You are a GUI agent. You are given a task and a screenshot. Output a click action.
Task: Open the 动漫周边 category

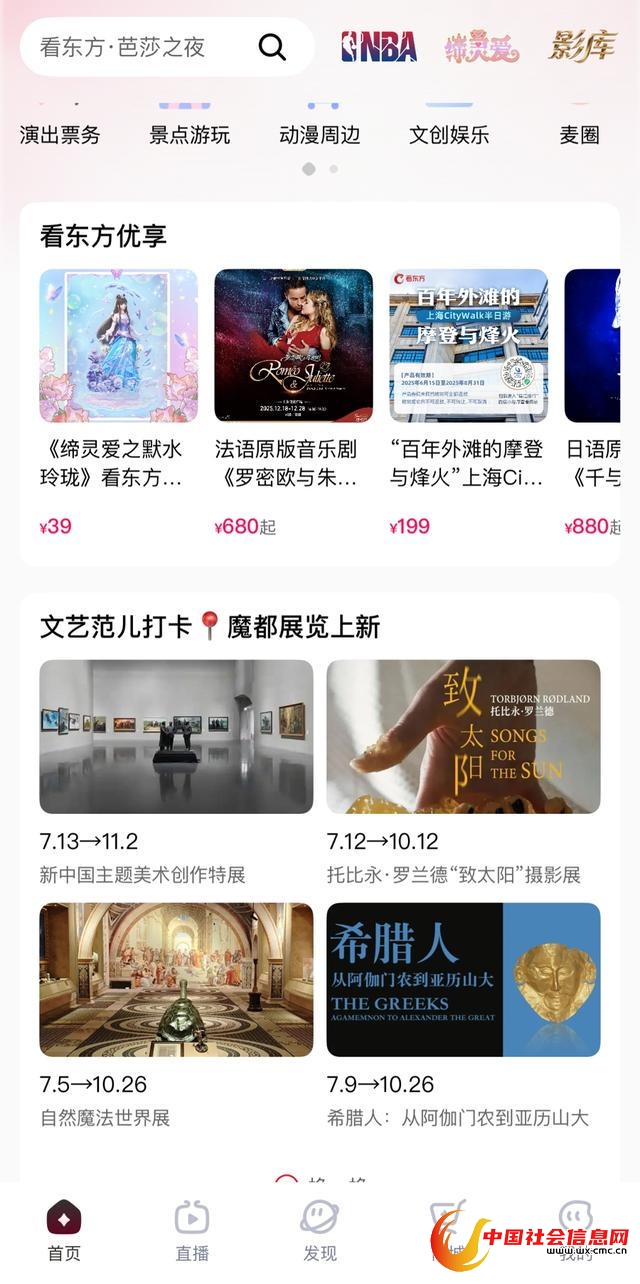(319, 134)
